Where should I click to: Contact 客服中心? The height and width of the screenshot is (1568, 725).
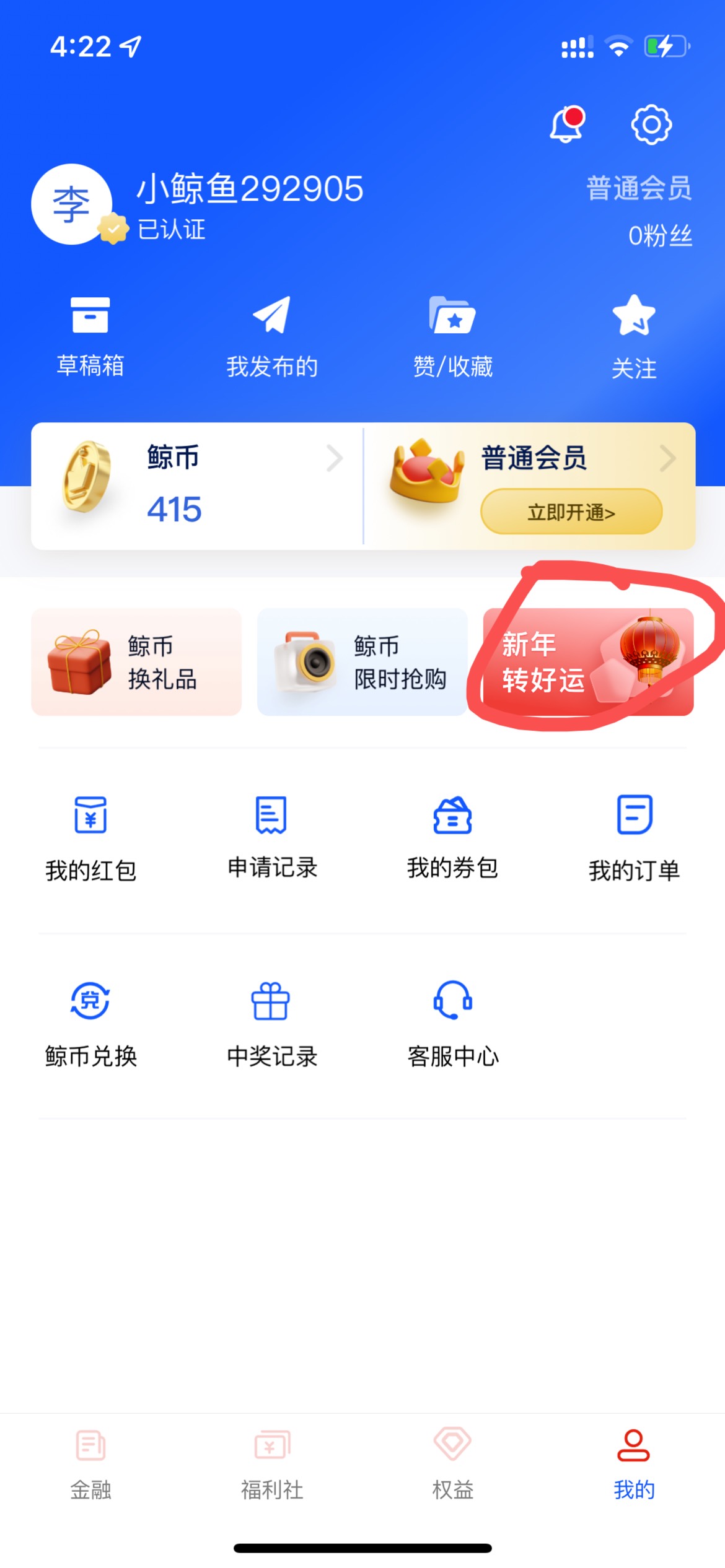(452, 1023)
